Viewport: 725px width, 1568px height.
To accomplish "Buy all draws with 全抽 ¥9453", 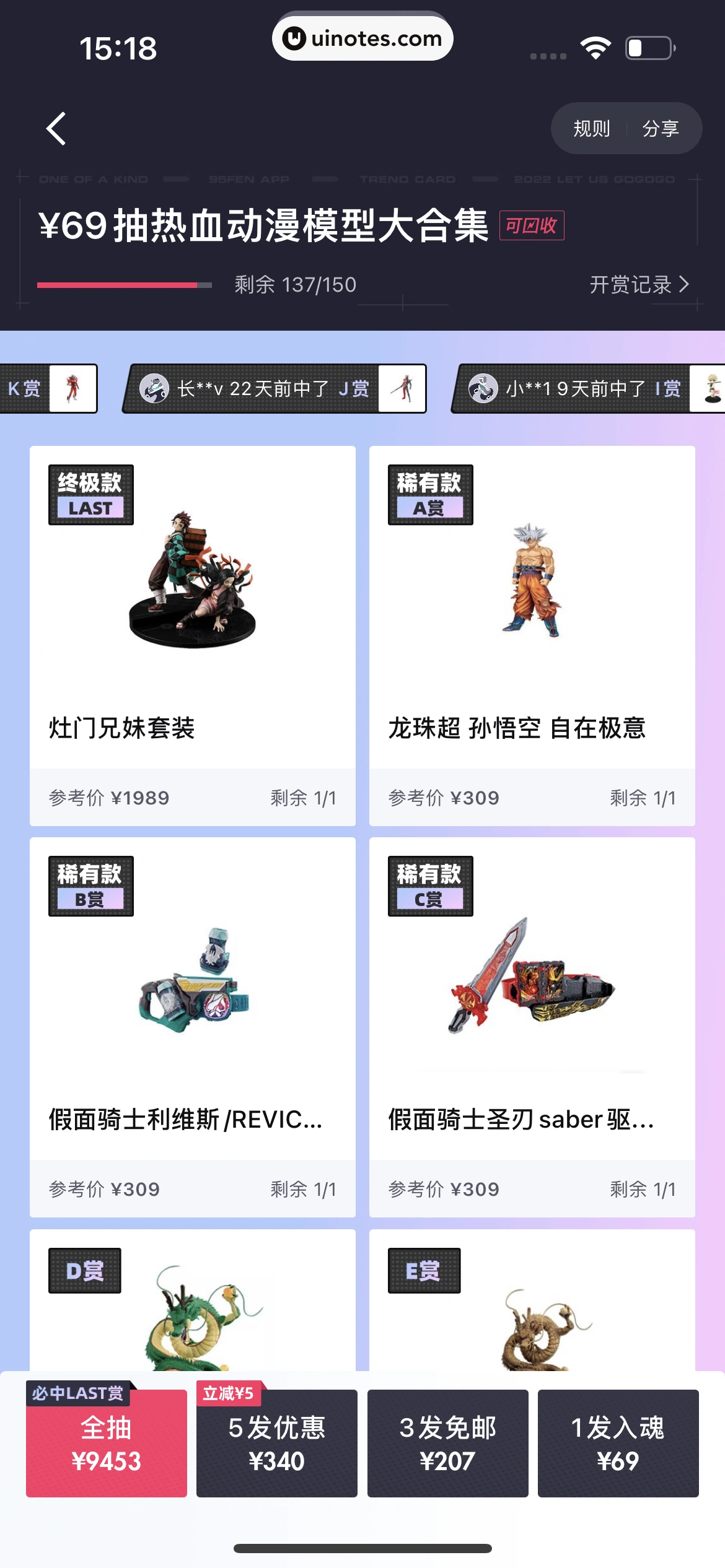I will [x=107, y=1444].
